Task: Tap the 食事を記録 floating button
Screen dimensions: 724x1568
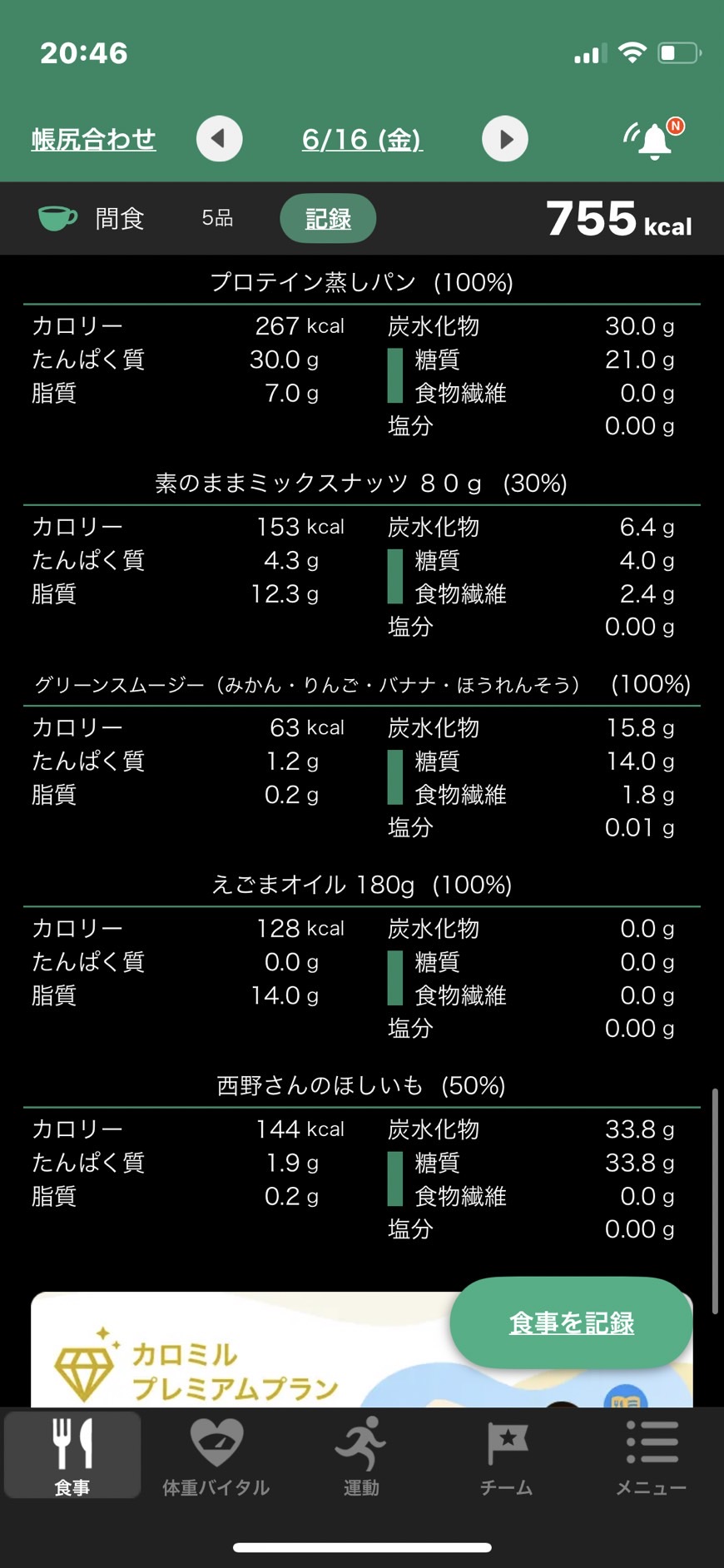Action: tap(571, 1322)
